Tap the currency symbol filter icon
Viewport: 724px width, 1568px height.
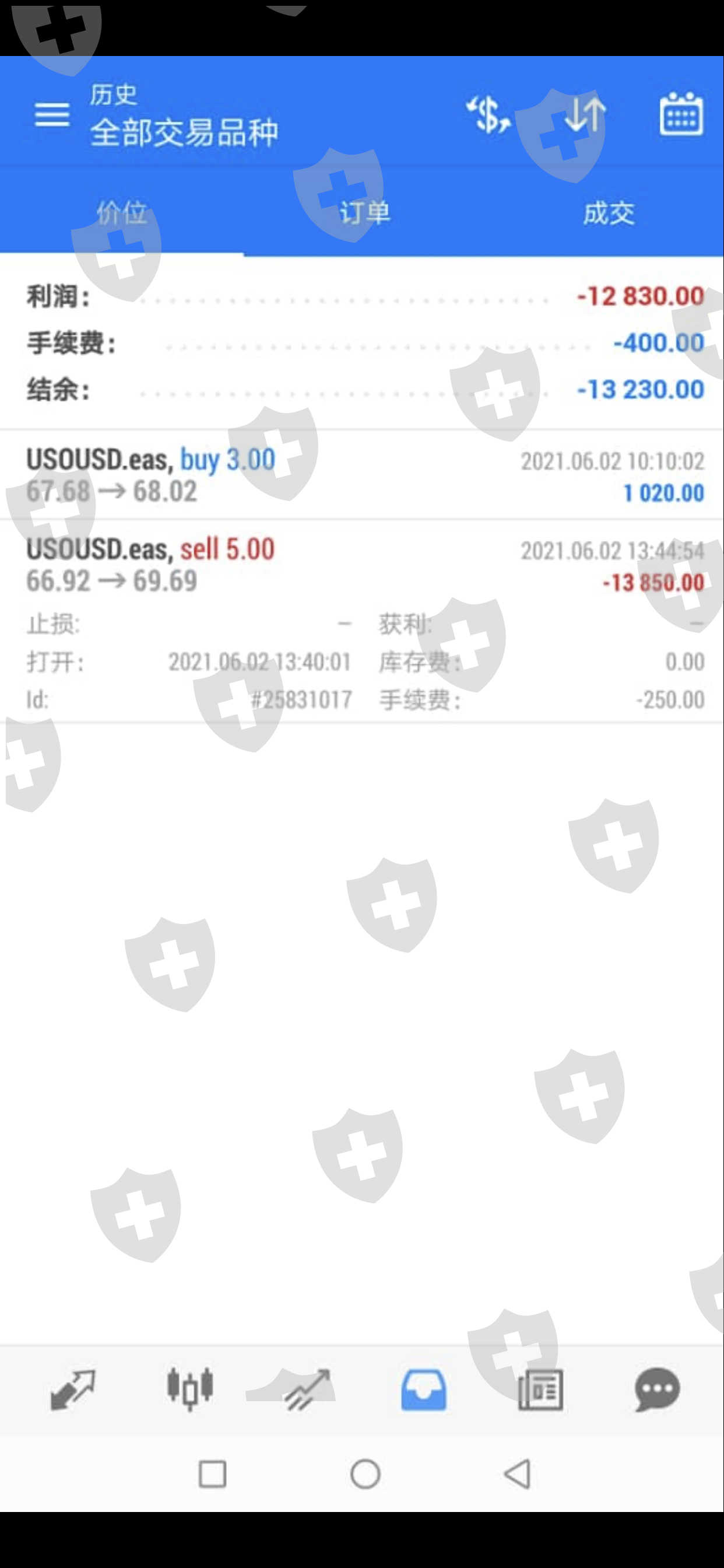tap(488, 114)
